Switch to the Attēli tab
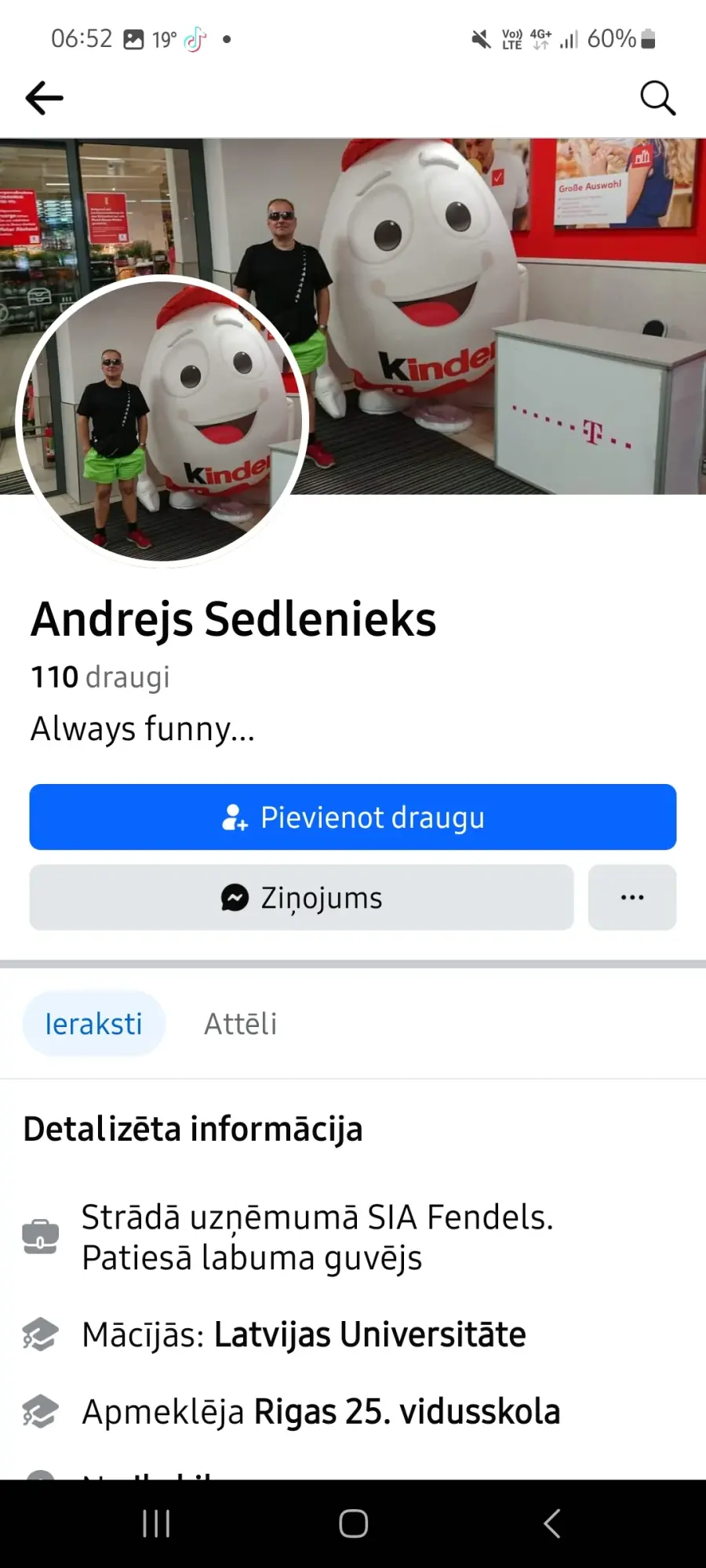This screenshot has width=706, height=1568. [x=241, y=1024]
